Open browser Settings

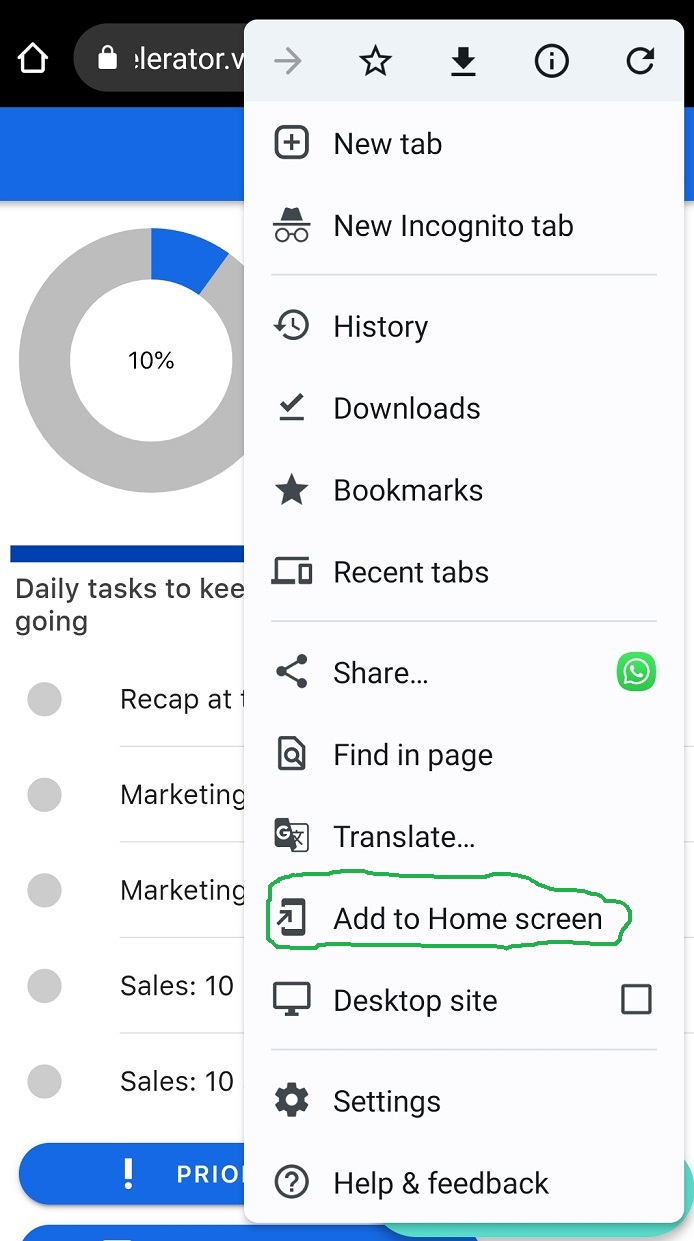pyautogui.click(x=386, y=1102)
